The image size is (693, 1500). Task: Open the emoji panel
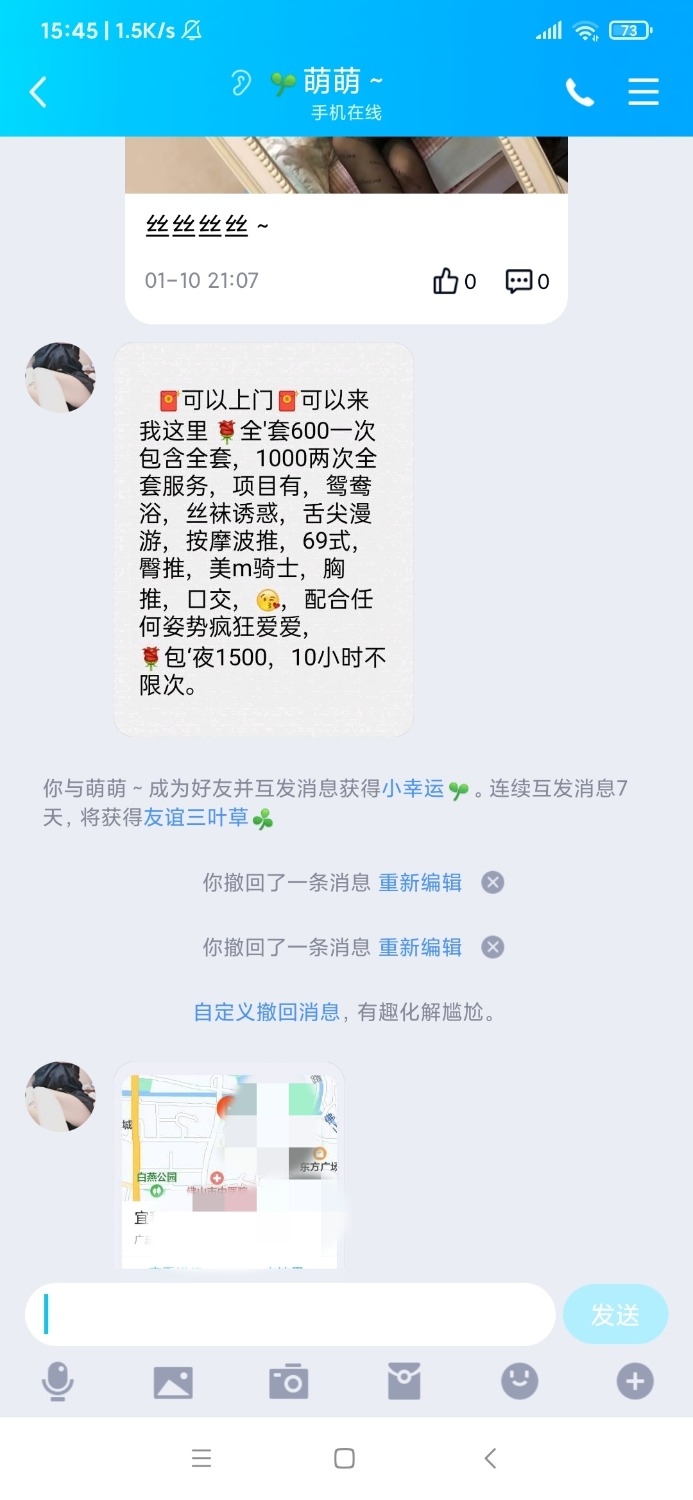(519, 1382)
